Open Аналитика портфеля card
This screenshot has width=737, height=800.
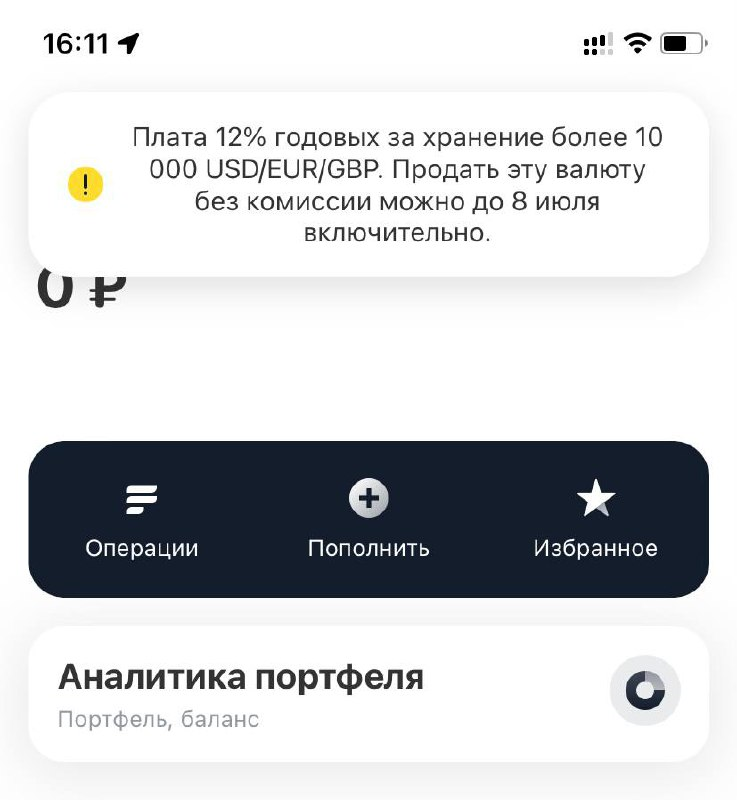point(368,693)
